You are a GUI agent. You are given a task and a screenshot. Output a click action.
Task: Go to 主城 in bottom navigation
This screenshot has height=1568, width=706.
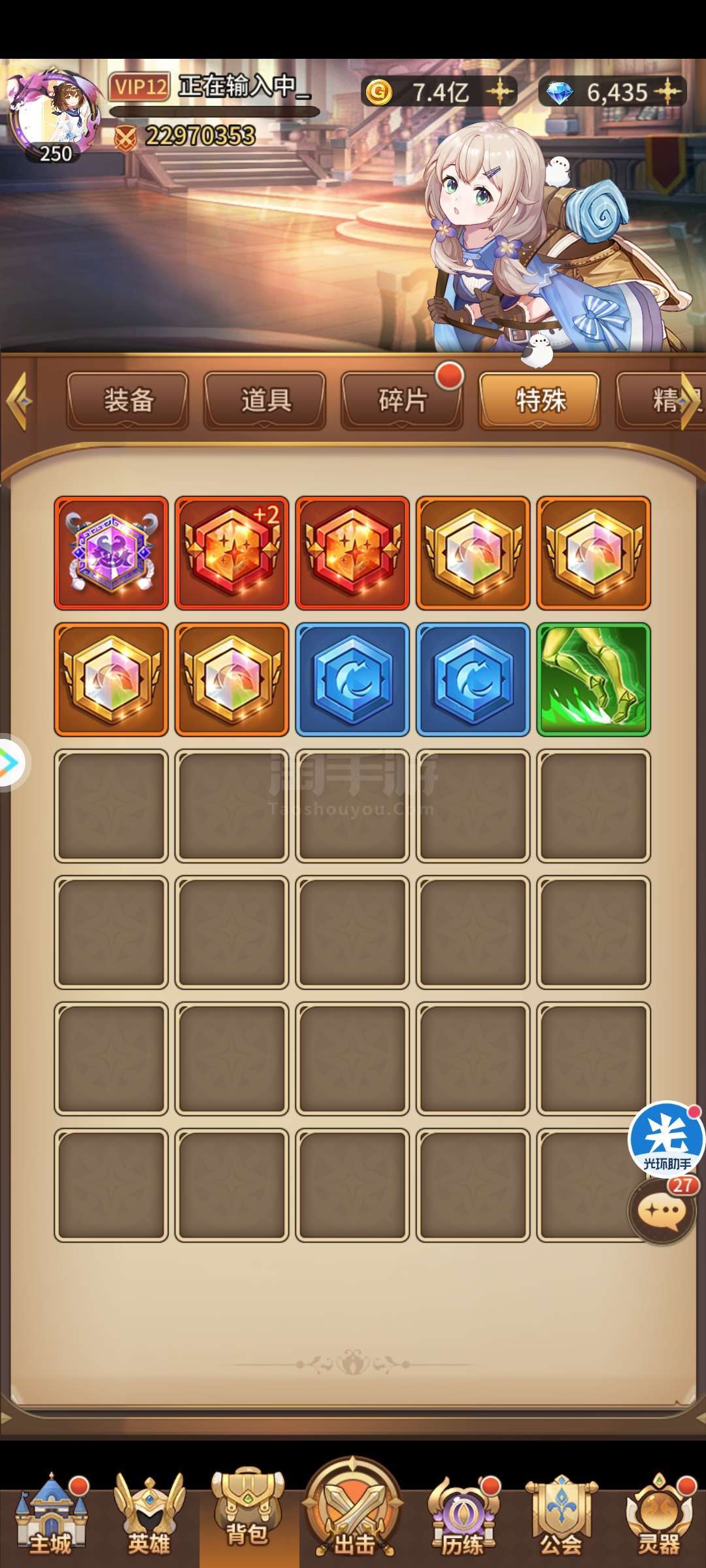(51, 1515)
